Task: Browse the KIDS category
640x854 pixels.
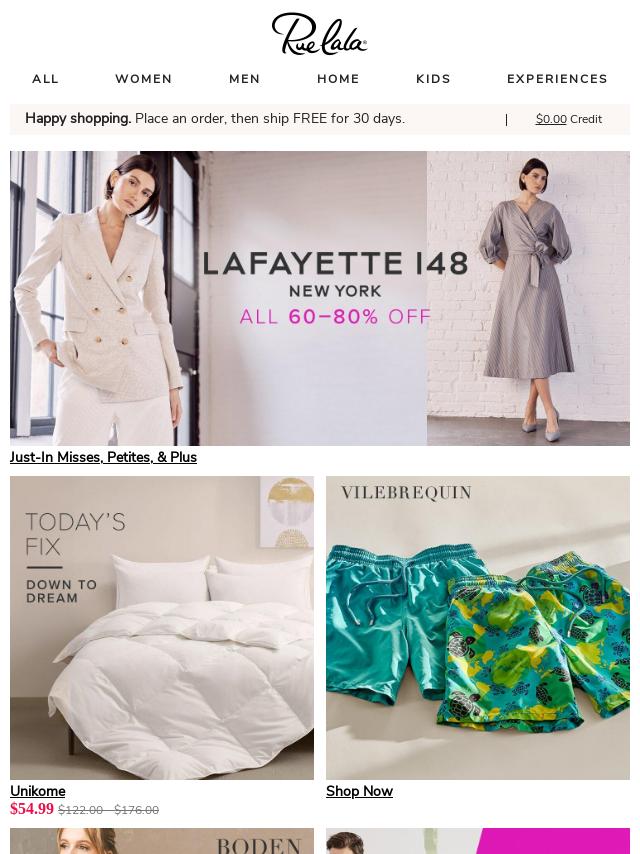Action: (x=433, y=79)
